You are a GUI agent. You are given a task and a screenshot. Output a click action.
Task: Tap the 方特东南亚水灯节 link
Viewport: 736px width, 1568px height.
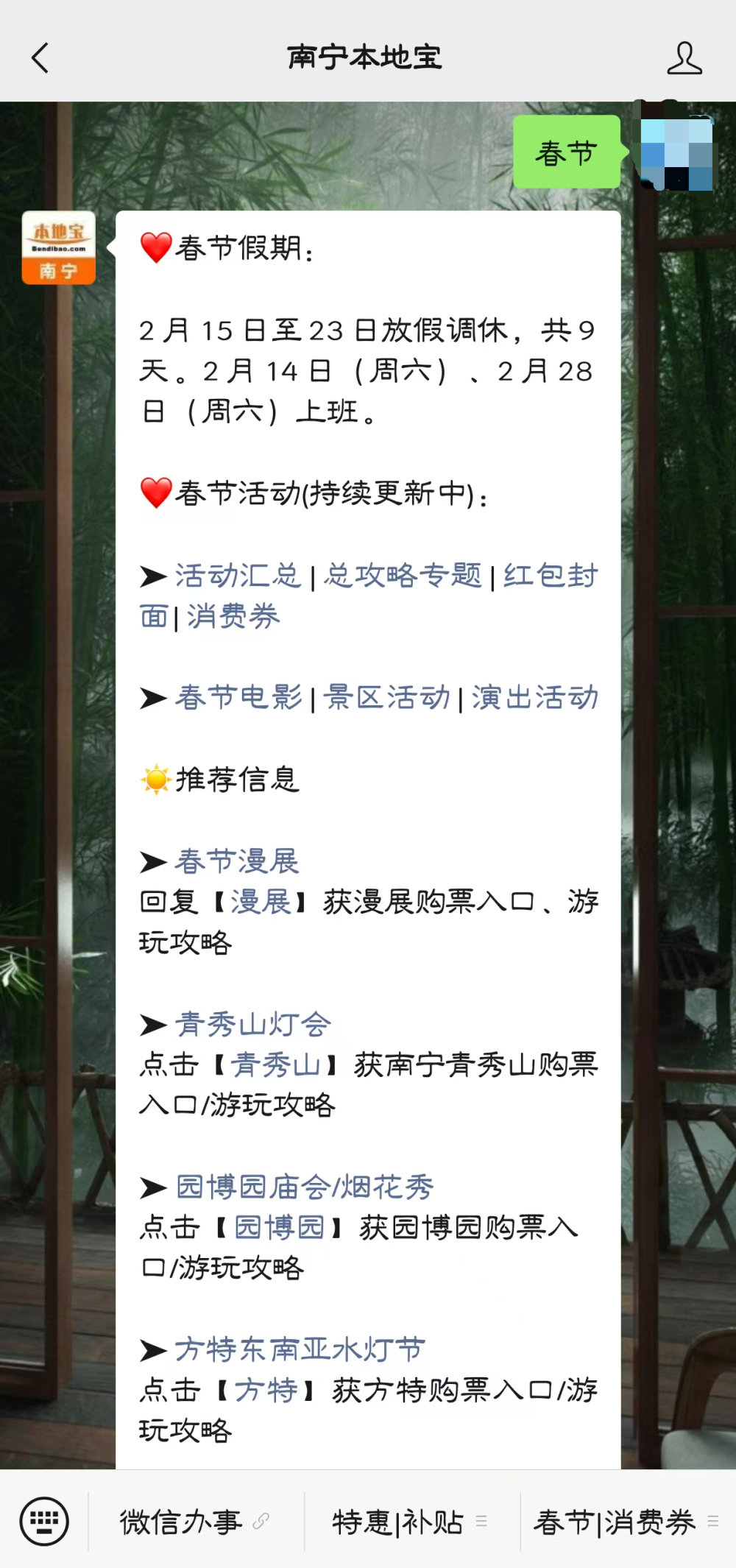298,1349
